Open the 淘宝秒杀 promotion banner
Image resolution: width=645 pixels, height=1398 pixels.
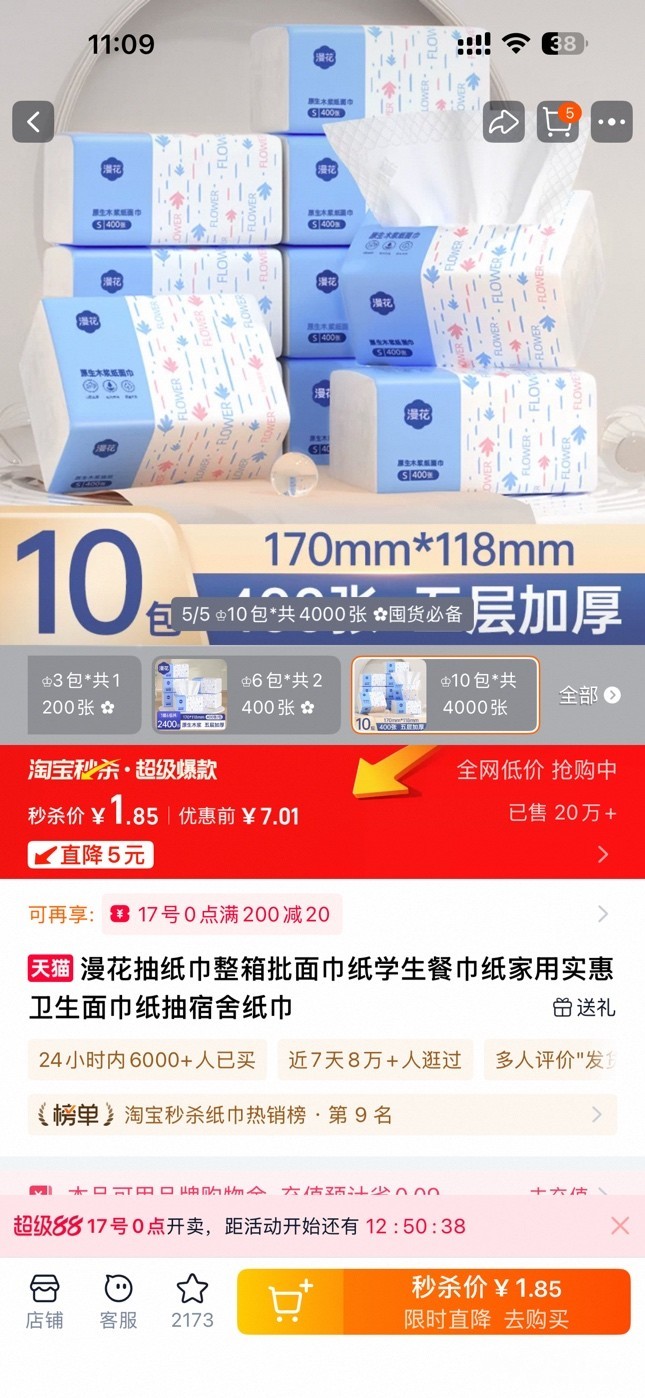pyautogui.click(x=322, y=810)
